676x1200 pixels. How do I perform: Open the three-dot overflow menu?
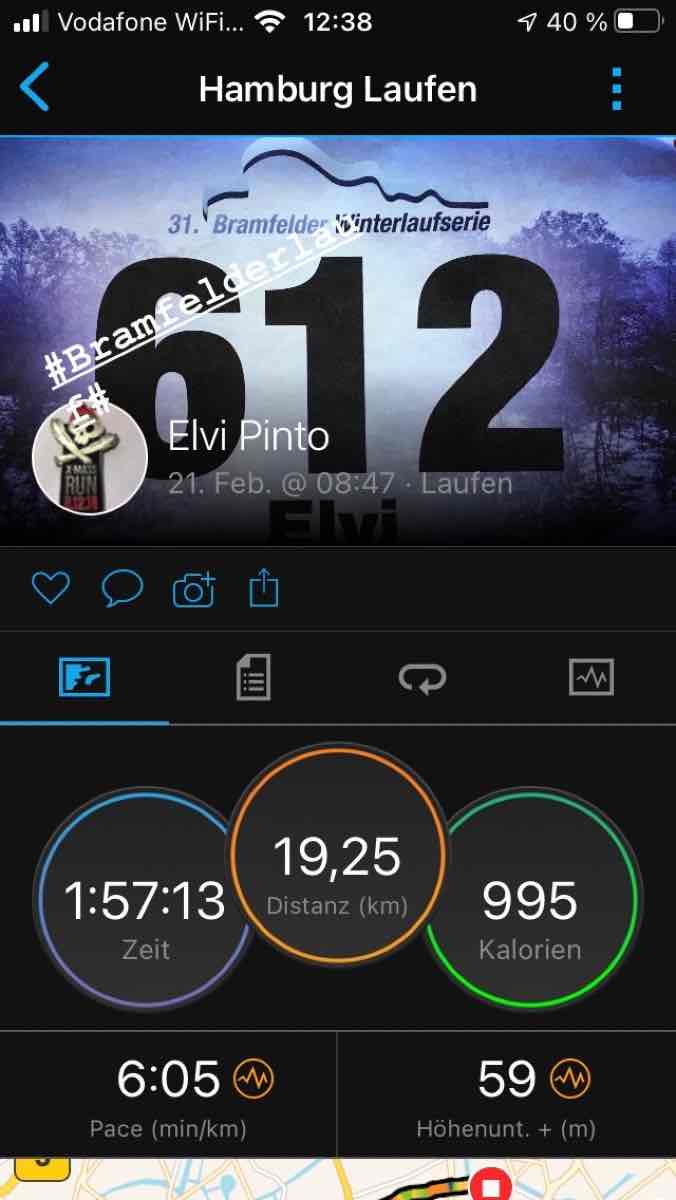[616, 89]
